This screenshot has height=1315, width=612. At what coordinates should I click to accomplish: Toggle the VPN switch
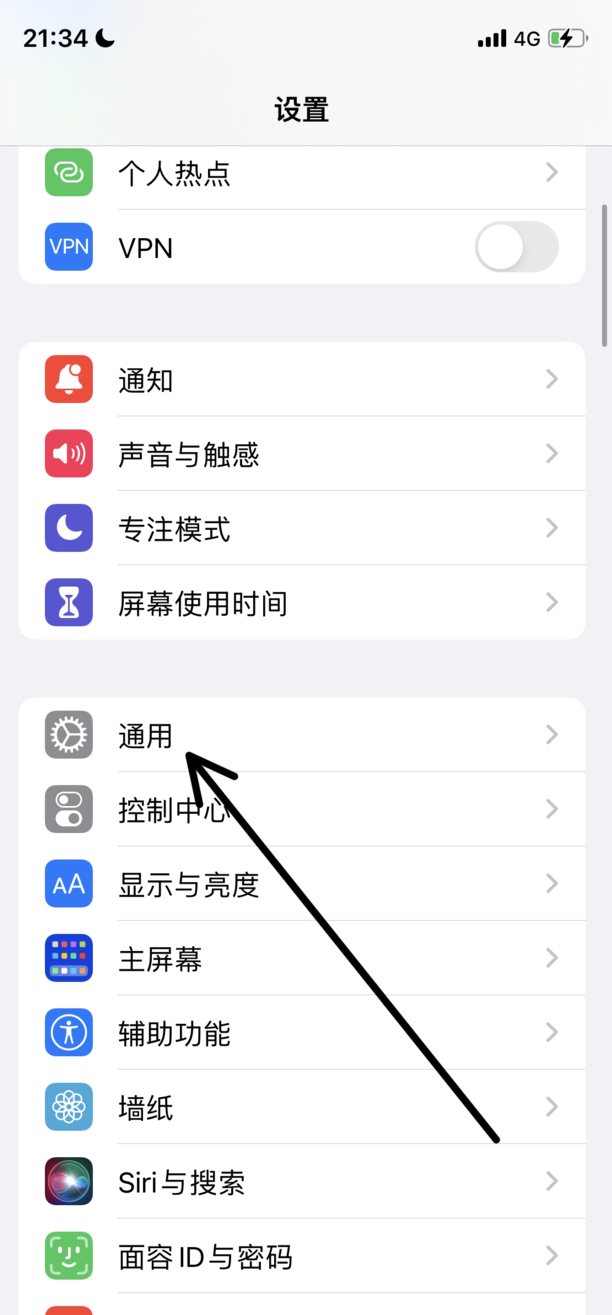pyautogui.click(x=516, y=247)
